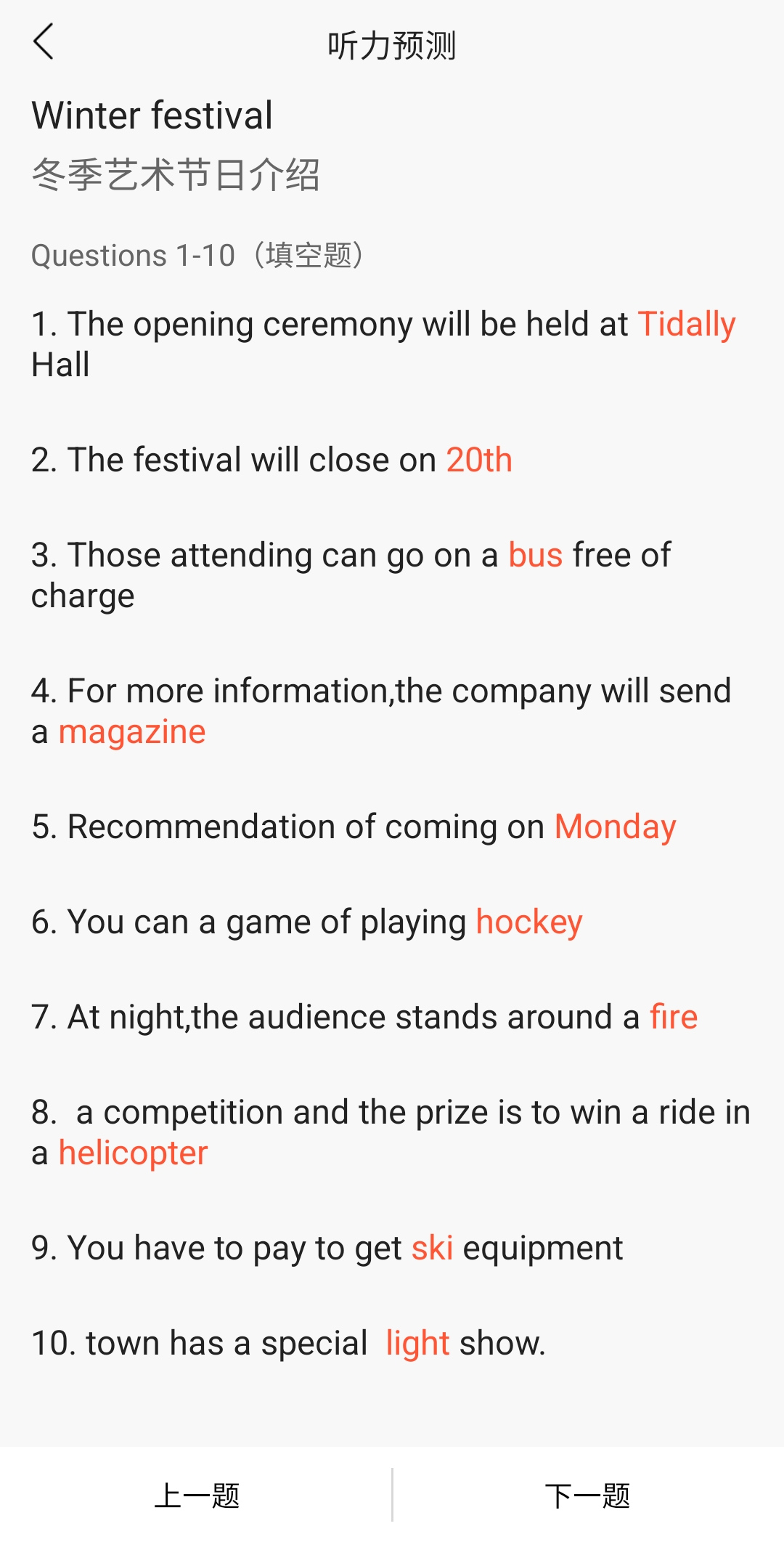Screen dimensions: 784x1542
Task: Go back using the top-left arrow
Action: pyautogui.click(x=44, y=41)
